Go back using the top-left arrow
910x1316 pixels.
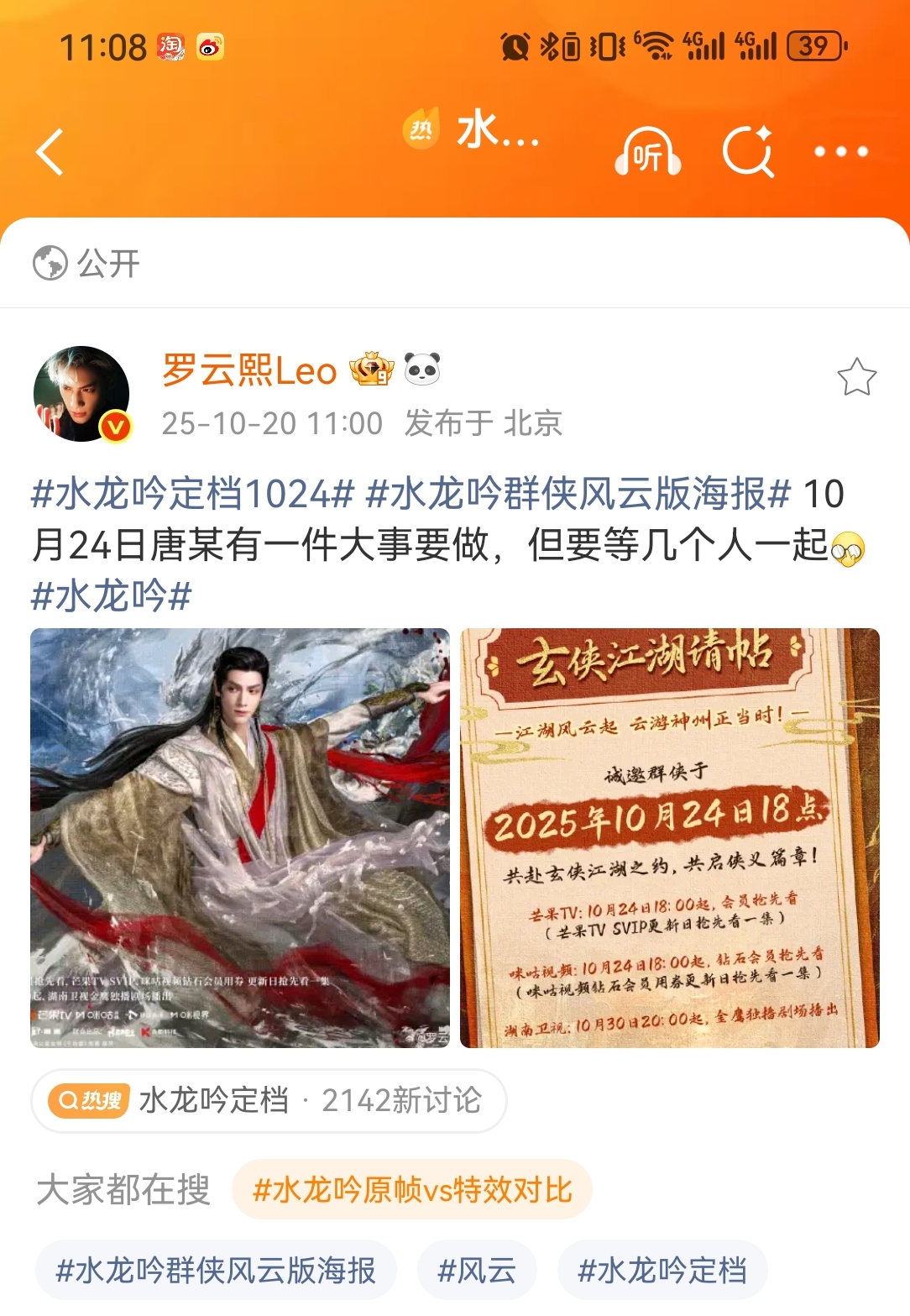[50, 152]
